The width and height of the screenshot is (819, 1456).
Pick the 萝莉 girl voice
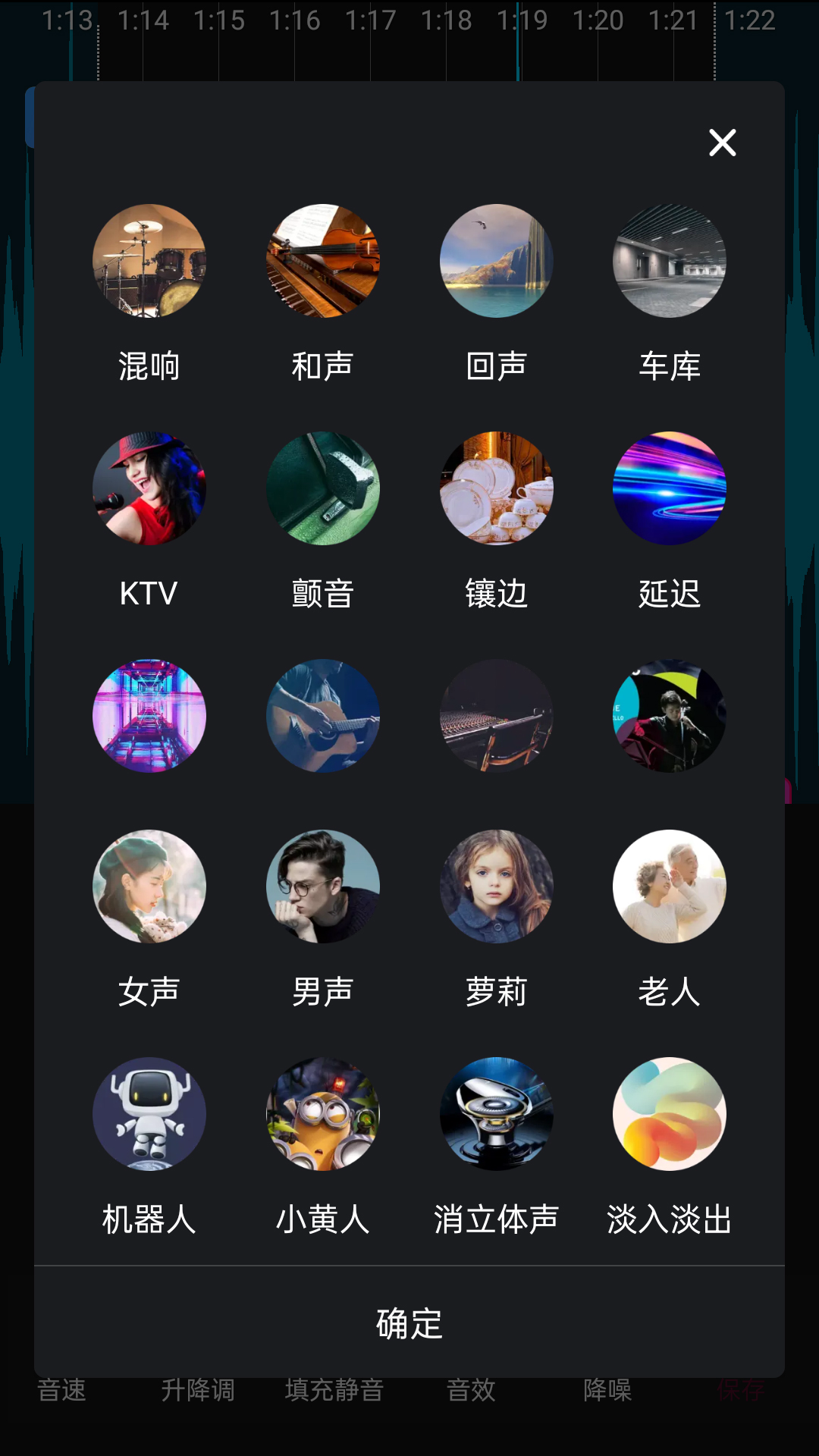496,886
